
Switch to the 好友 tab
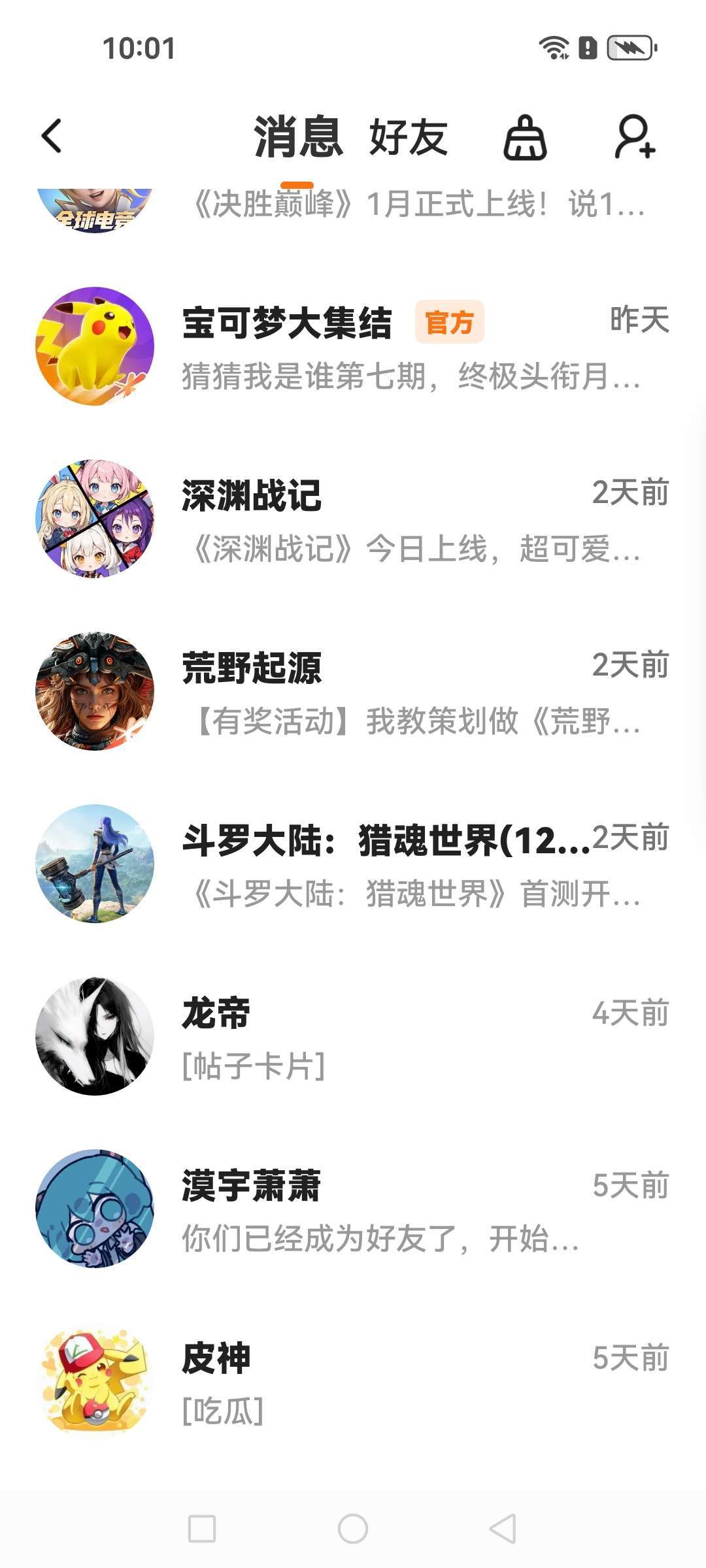pos(408,138)
